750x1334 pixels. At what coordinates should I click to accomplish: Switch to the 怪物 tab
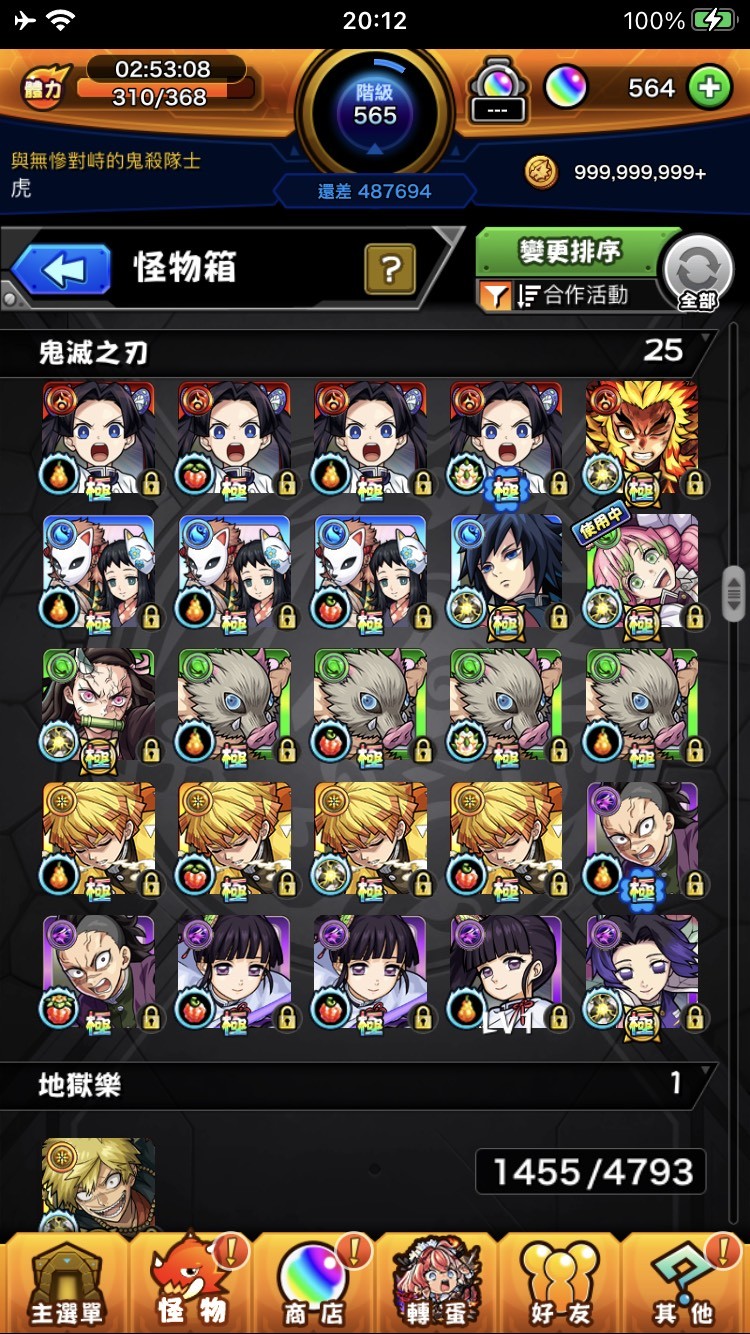point(190,1285)
